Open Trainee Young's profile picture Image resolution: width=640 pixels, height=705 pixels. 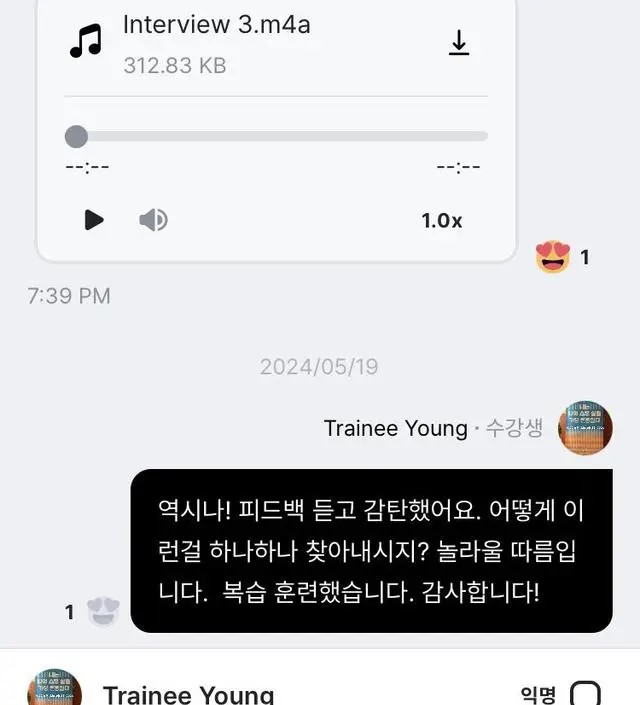(x=585, y=429)
